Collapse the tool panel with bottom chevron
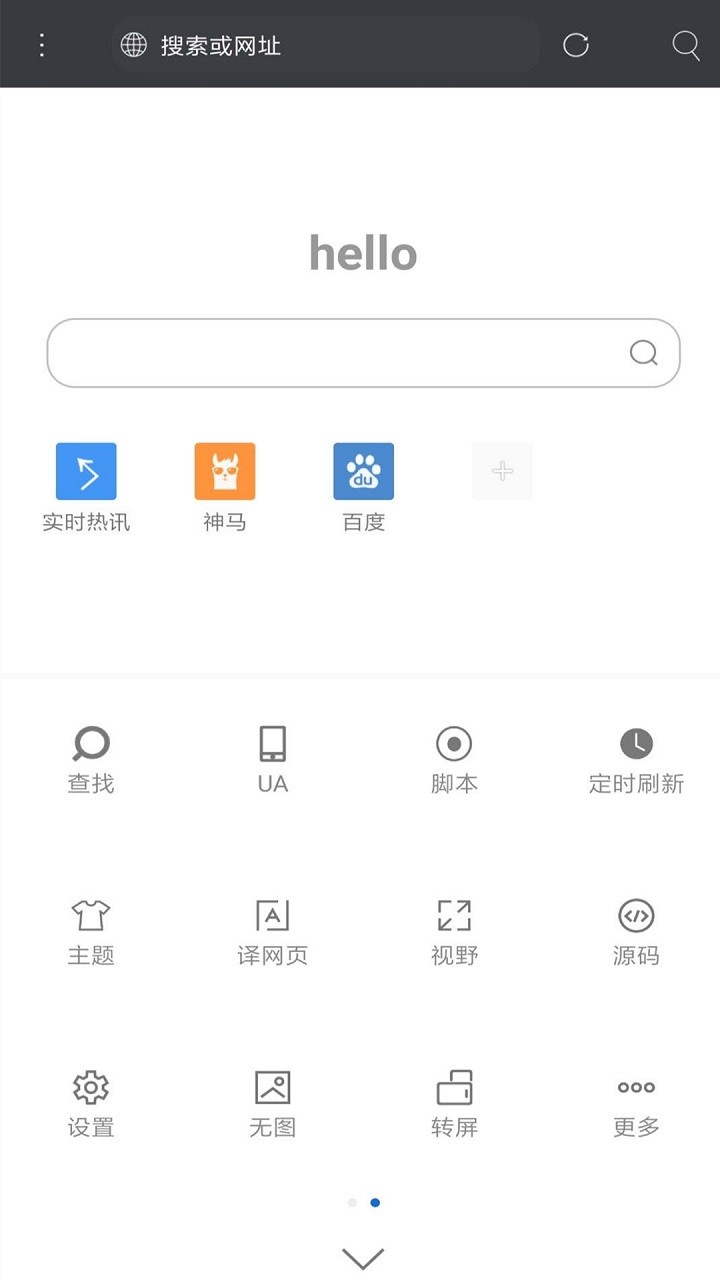 (362, 1256)
